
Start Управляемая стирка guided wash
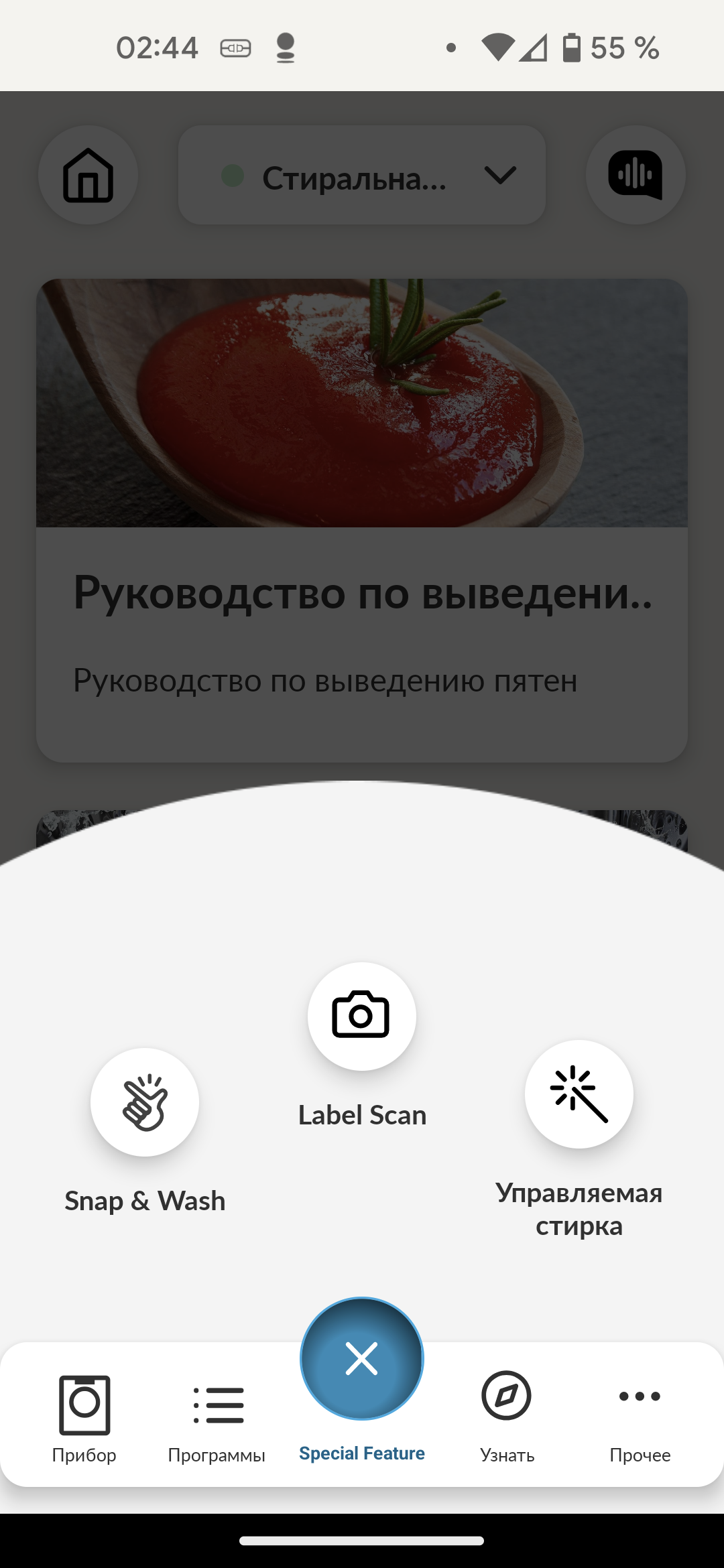579,1094
